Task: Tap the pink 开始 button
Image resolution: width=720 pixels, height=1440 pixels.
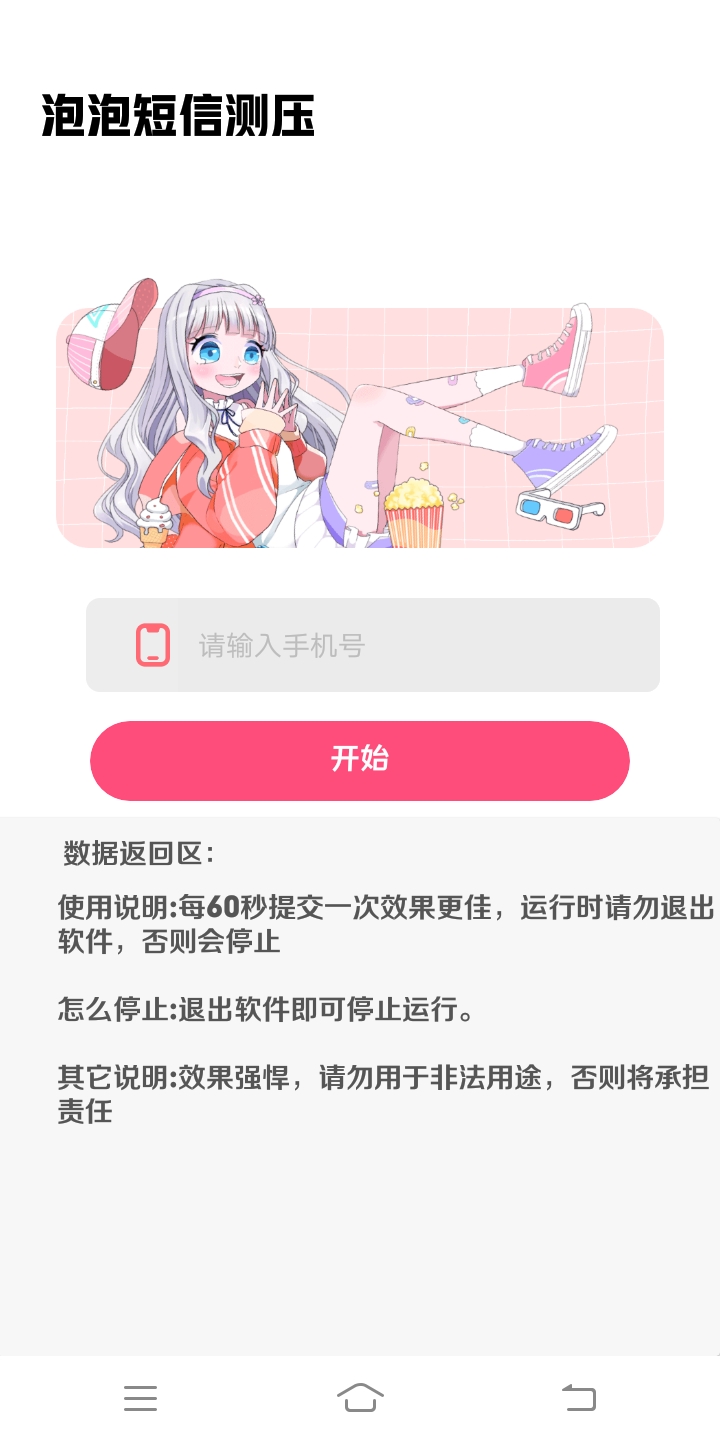Action: click(360, 760)
